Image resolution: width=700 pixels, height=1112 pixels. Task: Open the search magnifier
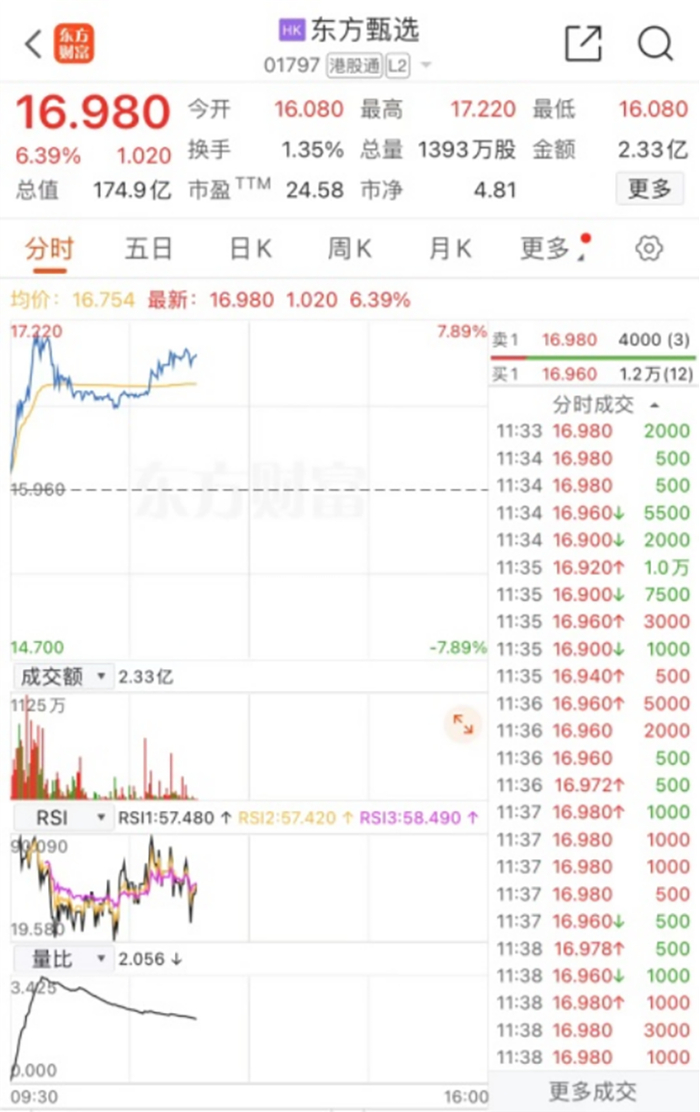click(655, 44)
